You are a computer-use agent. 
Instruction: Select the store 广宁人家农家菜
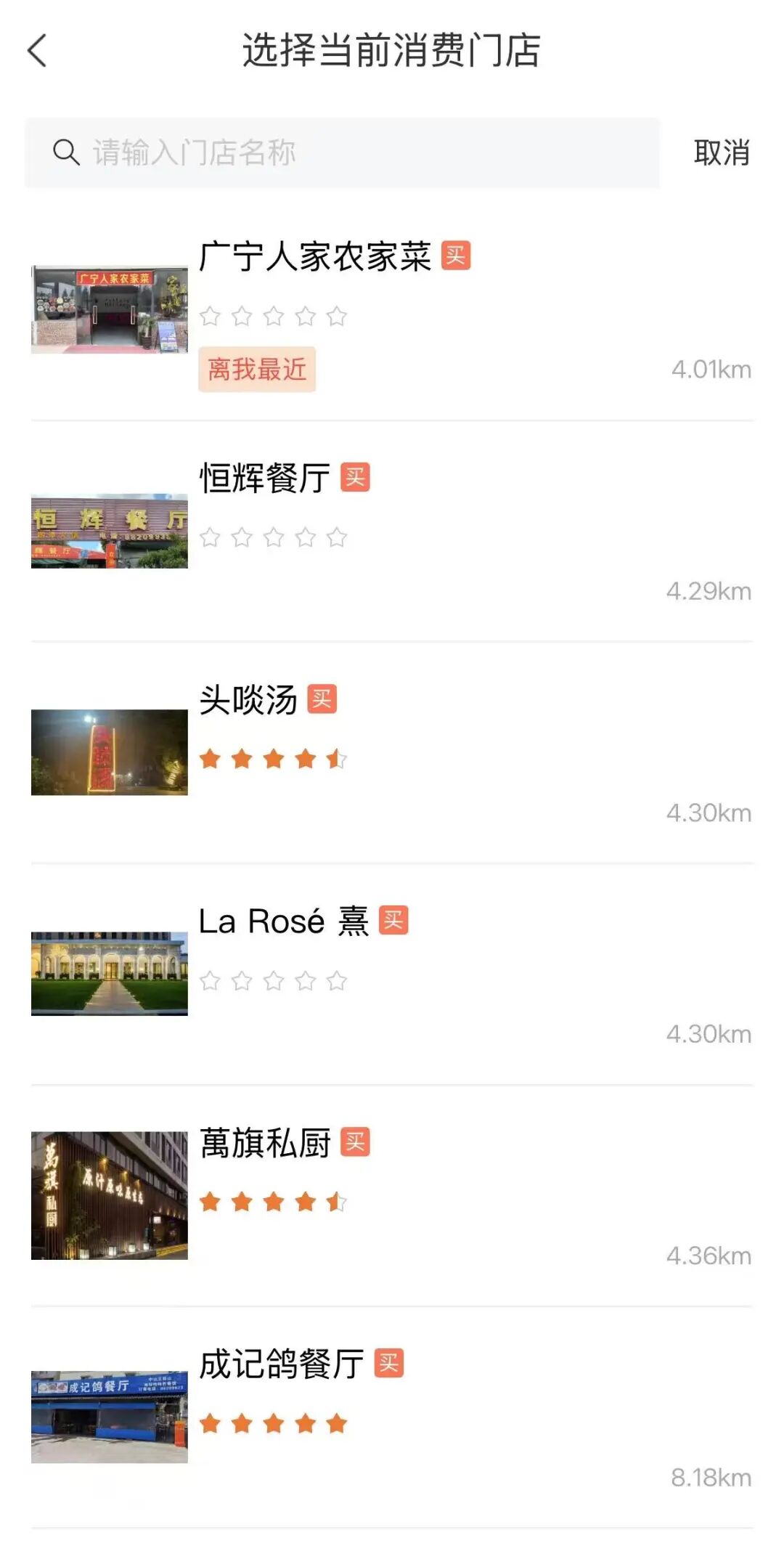[x=315, y=257]
